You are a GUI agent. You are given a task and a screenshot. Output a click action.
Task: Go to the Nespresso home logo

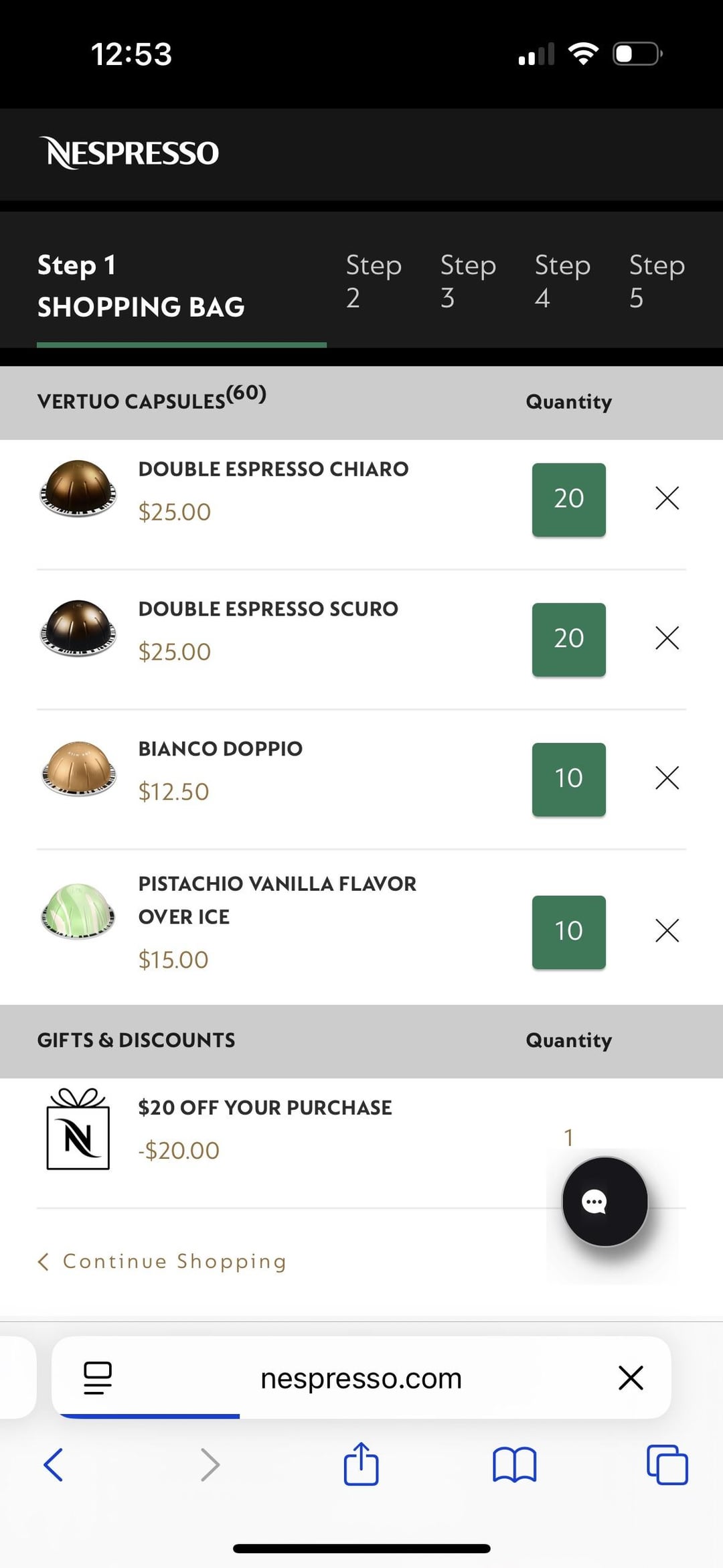coord(129,153)
